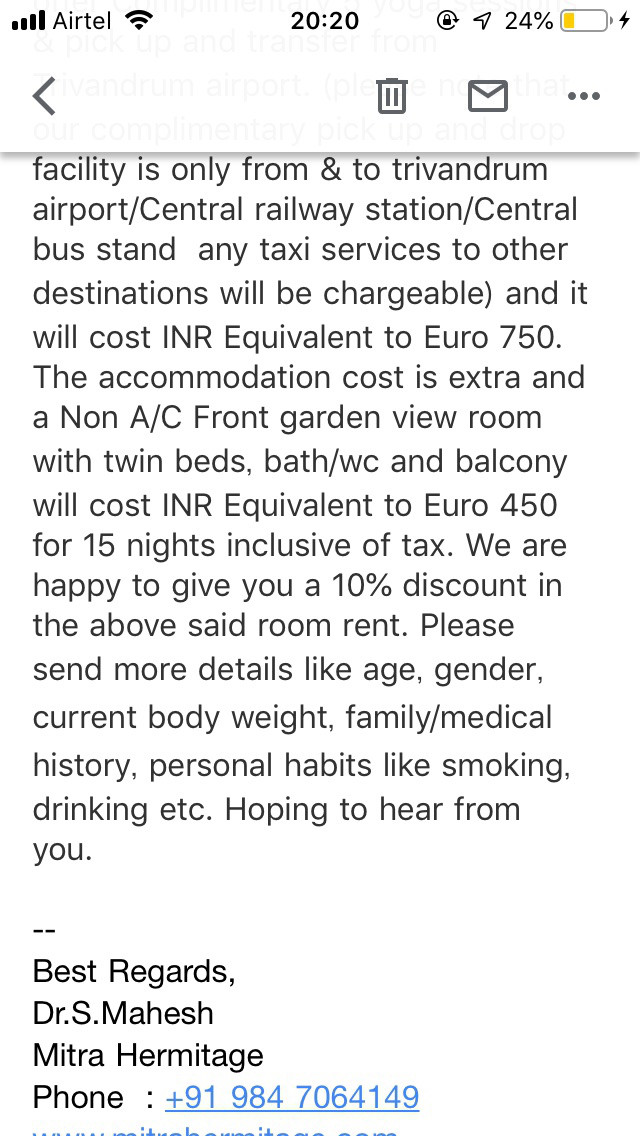Call the phone number +91 984 7064149
This screenshot has height=1136, width=640.
pos(292,1097)
